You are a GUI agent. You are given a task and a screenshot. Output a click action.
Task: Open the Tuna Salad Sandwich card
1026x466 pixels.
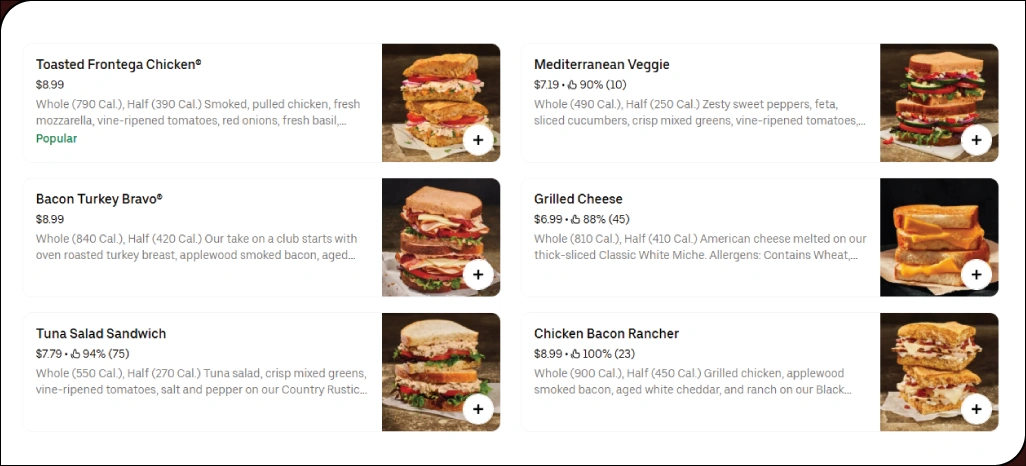200,371
